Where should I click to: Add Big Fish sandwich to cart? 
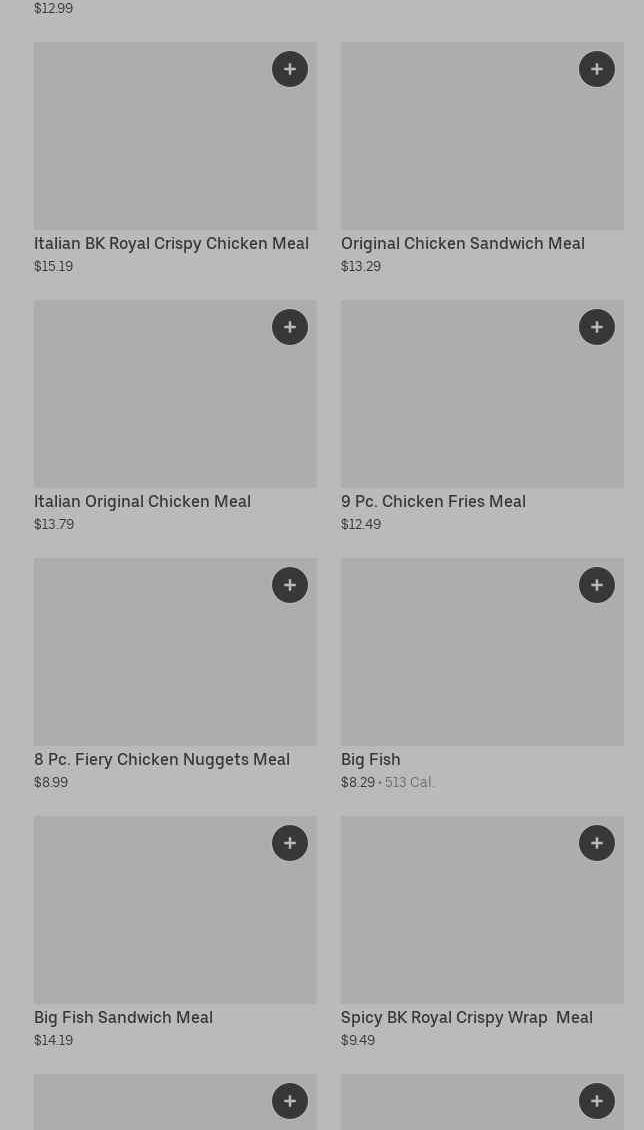coord(597,585)
